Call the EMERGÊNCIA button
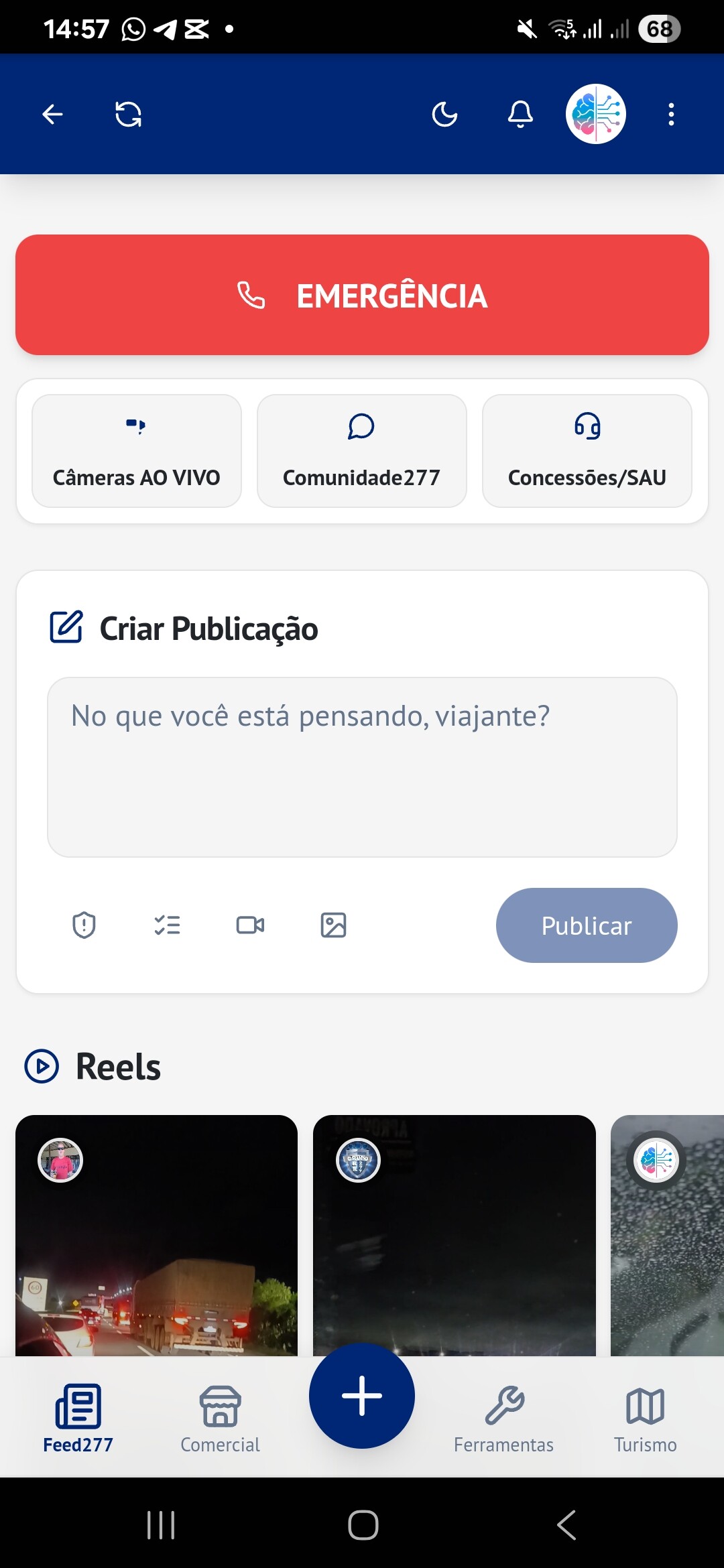Viewport: 724px width, 1568px height. 362,295
